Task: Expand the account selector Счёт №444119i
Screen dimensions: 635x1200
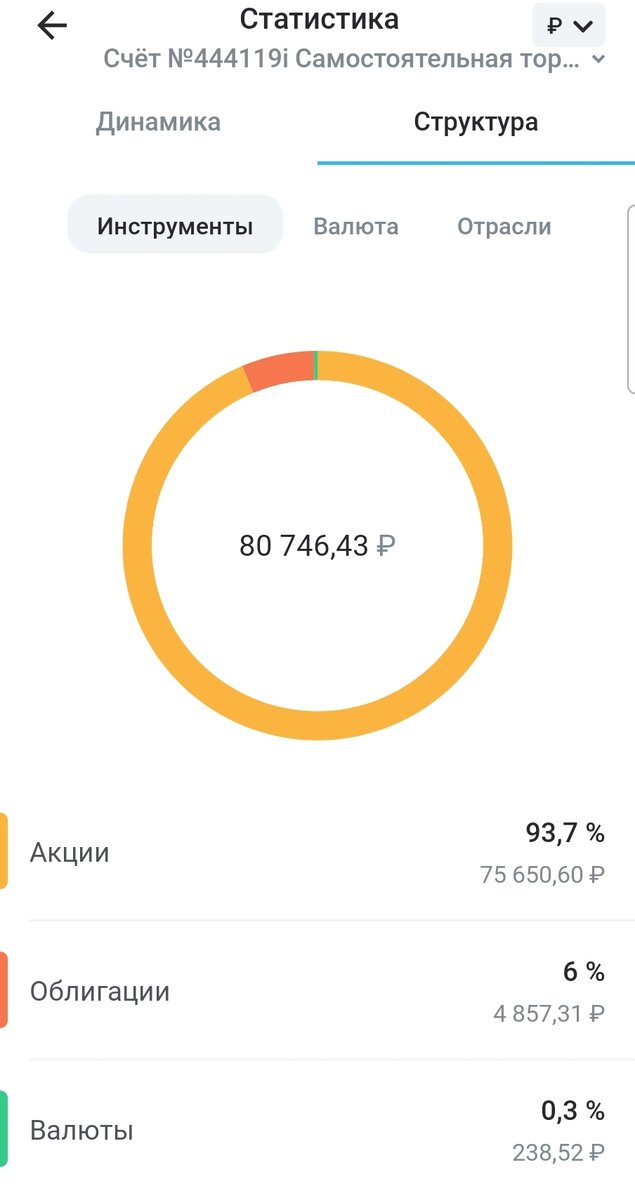Action: [355, 60]
